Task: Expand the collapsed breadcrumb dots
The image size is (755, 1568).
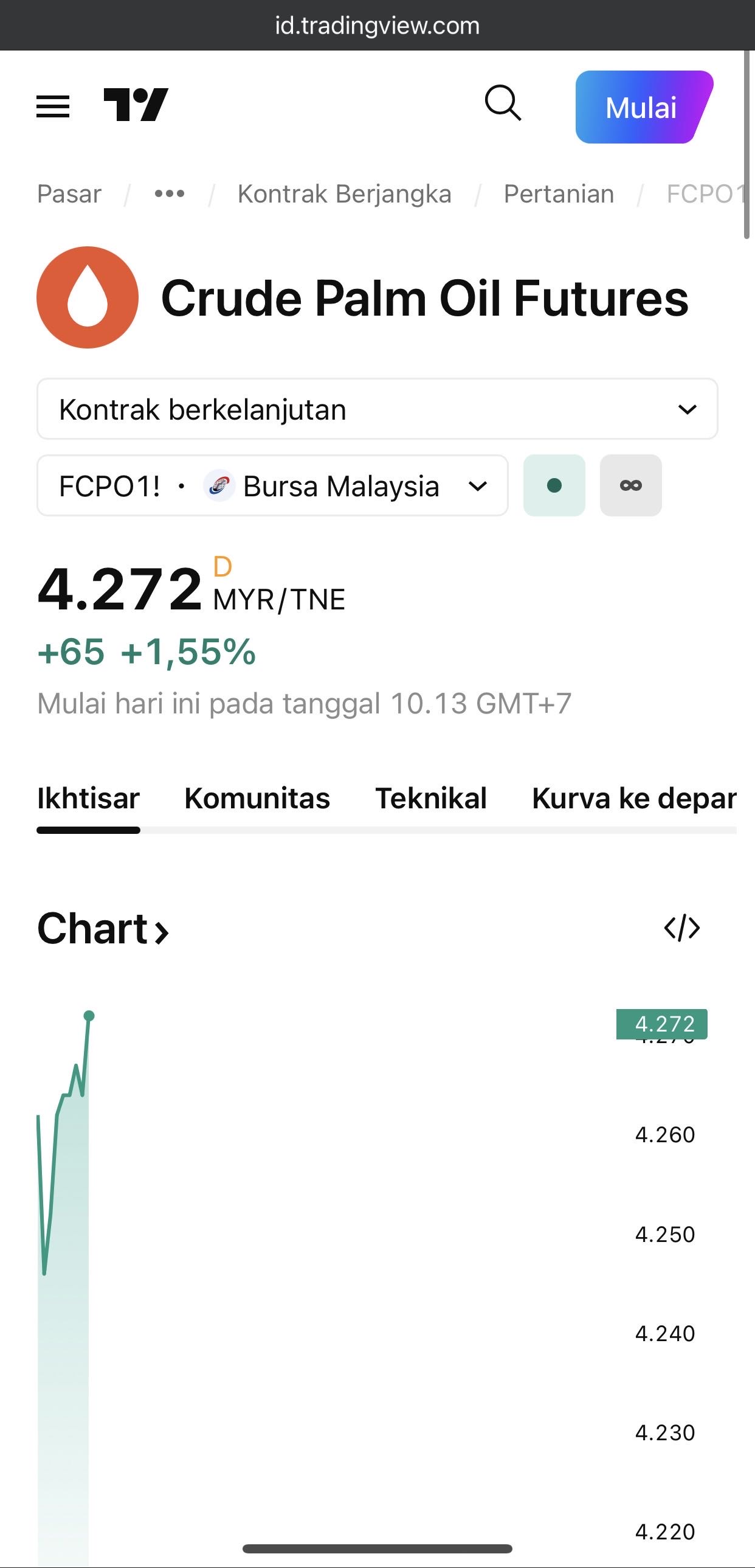Action: pos(169,194)
